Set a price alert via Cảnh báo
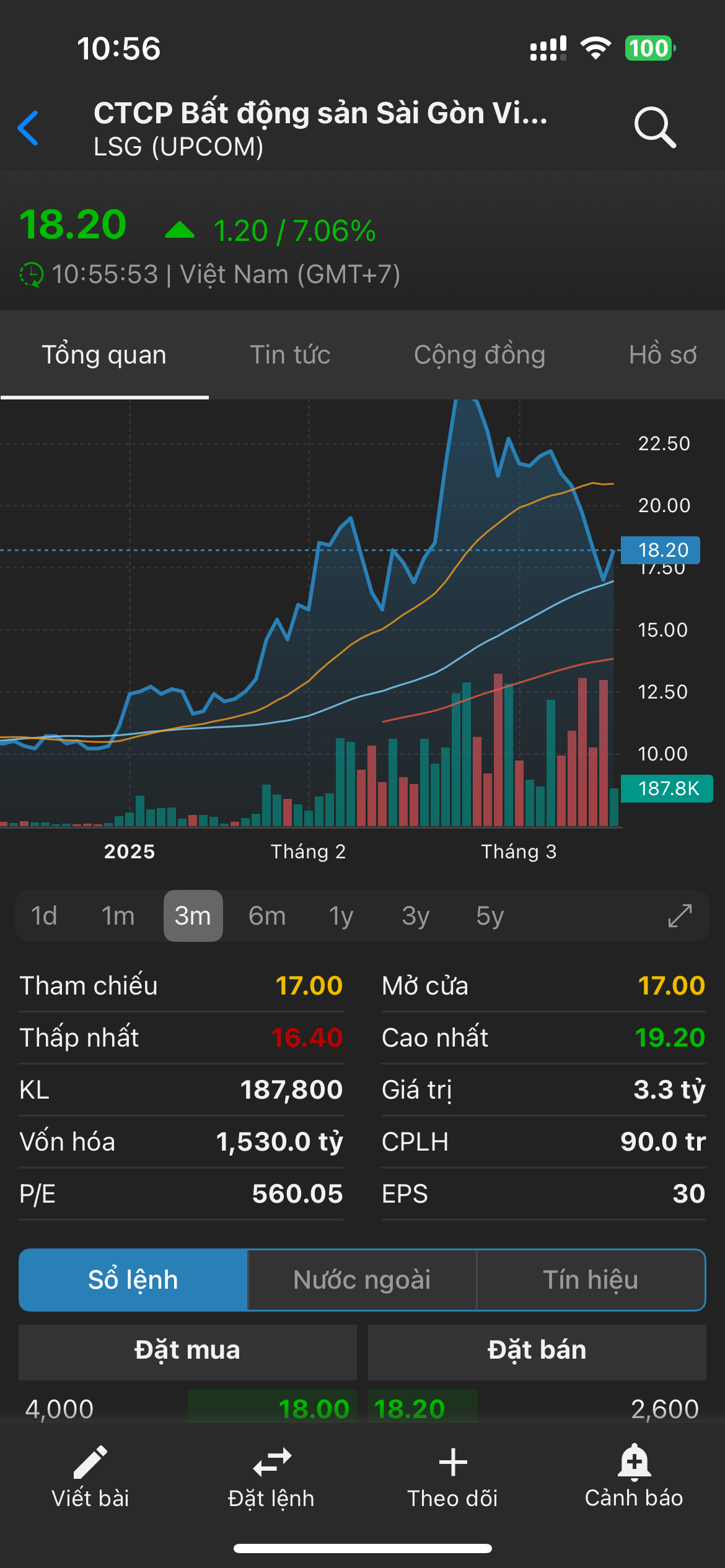Screen dimensions: 725x1568 click(634, 1478)
